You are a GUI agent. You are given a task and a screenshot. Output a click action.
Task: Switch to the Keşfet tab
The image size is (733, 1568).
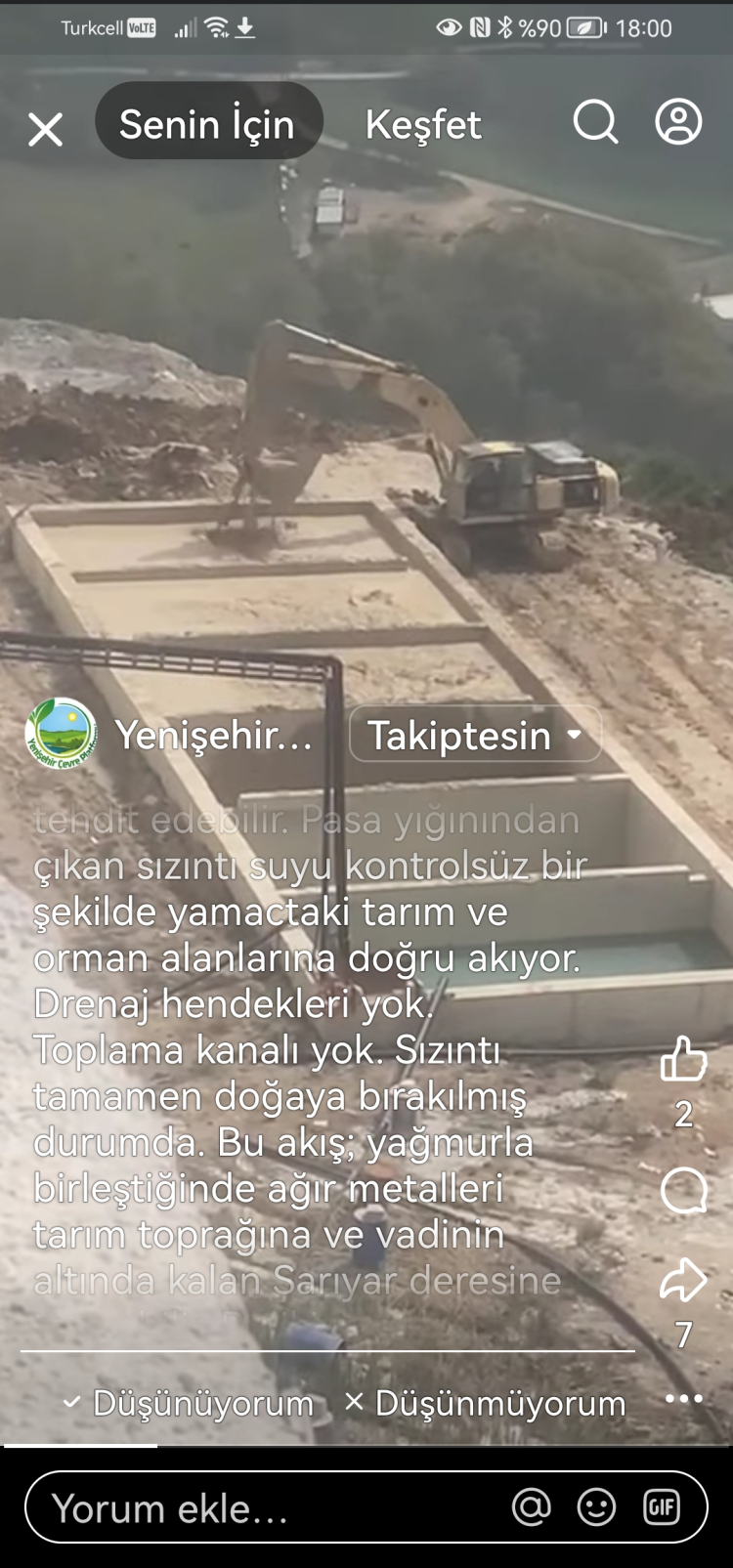click(422, 125)
